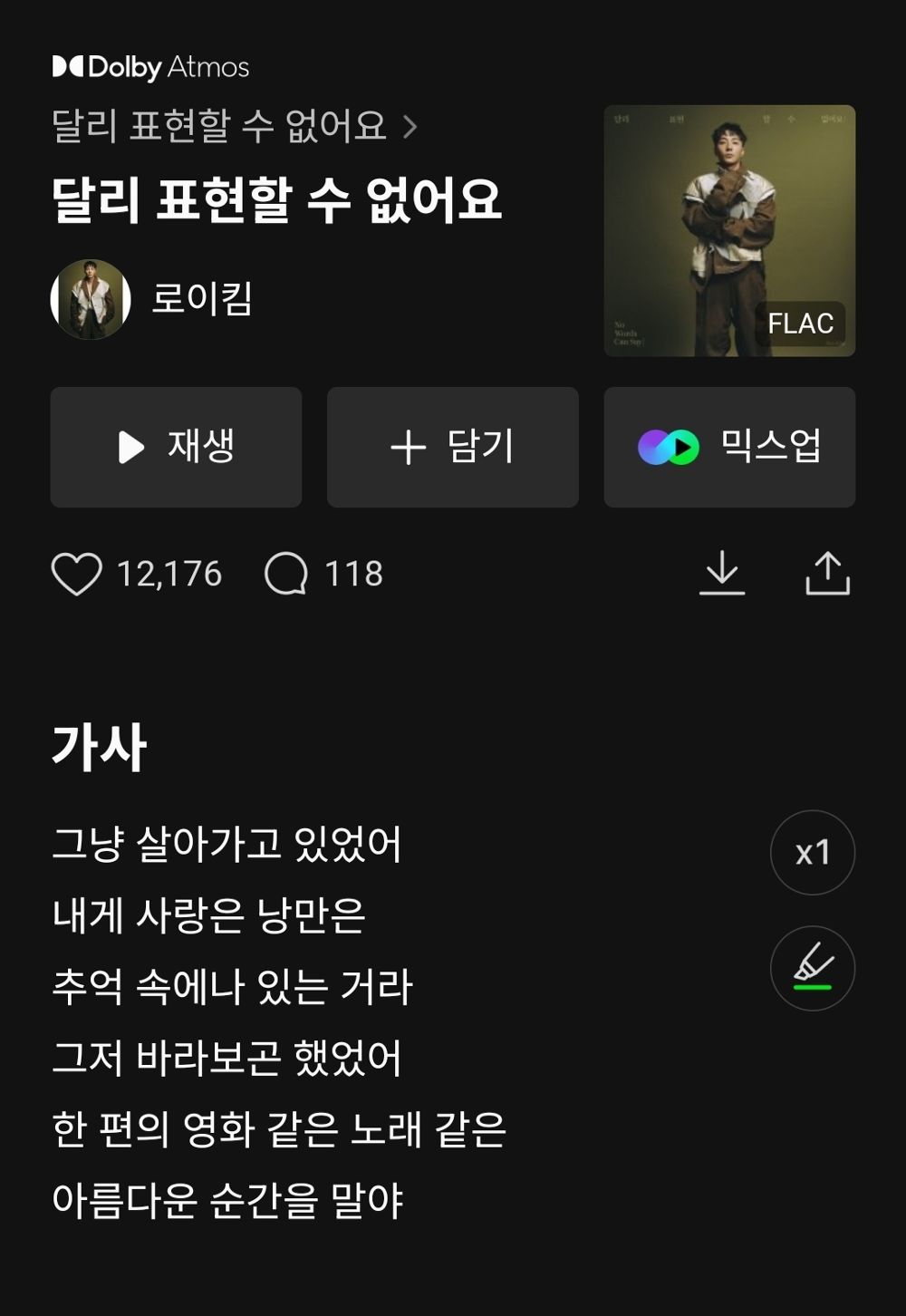Add the song with the 담기 button
The width and height of the screenshot is (906, 1316).
tap(452, 447)
